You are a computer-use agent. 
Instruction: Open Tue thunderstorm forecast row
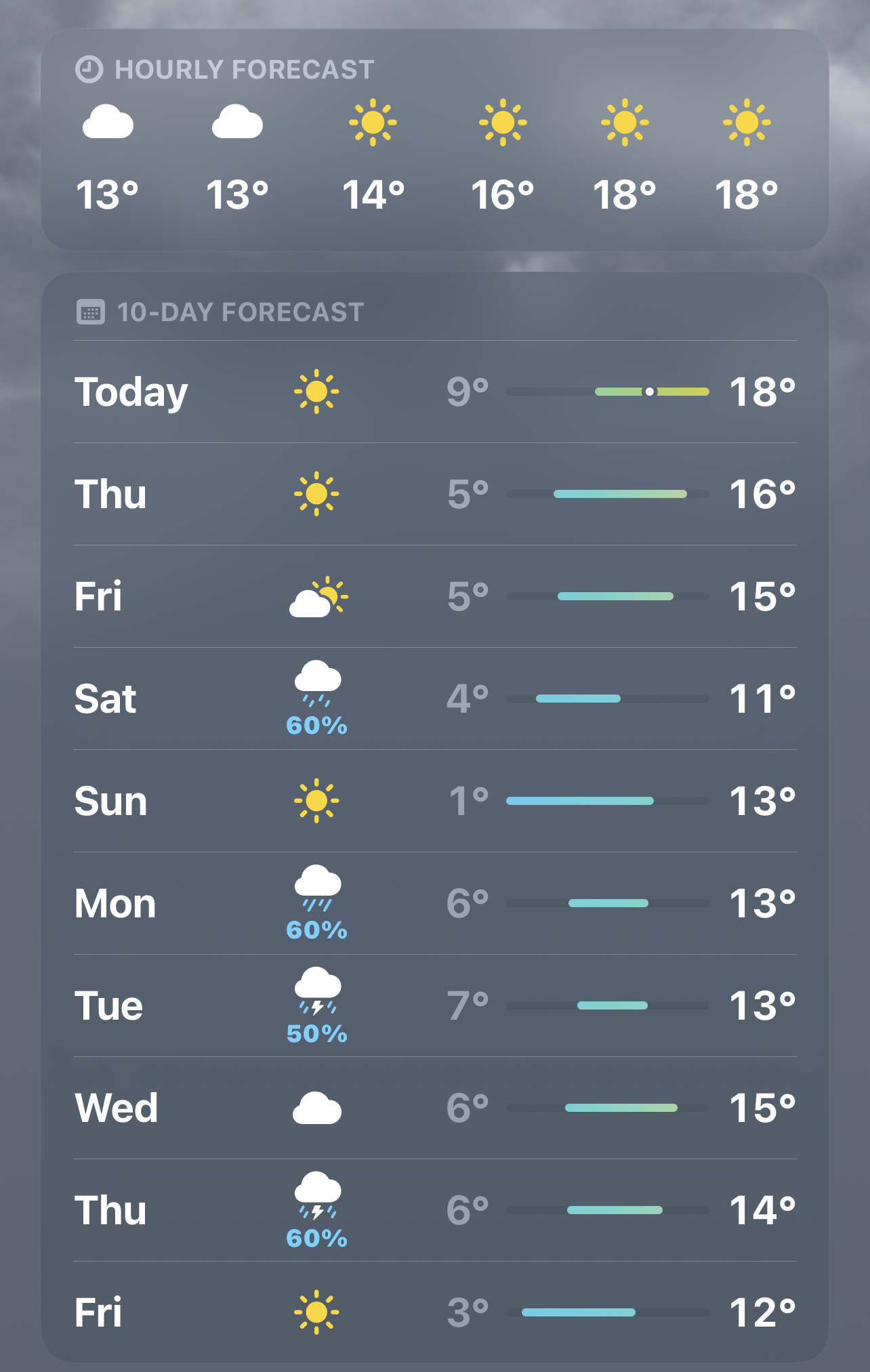point(434,1005)
